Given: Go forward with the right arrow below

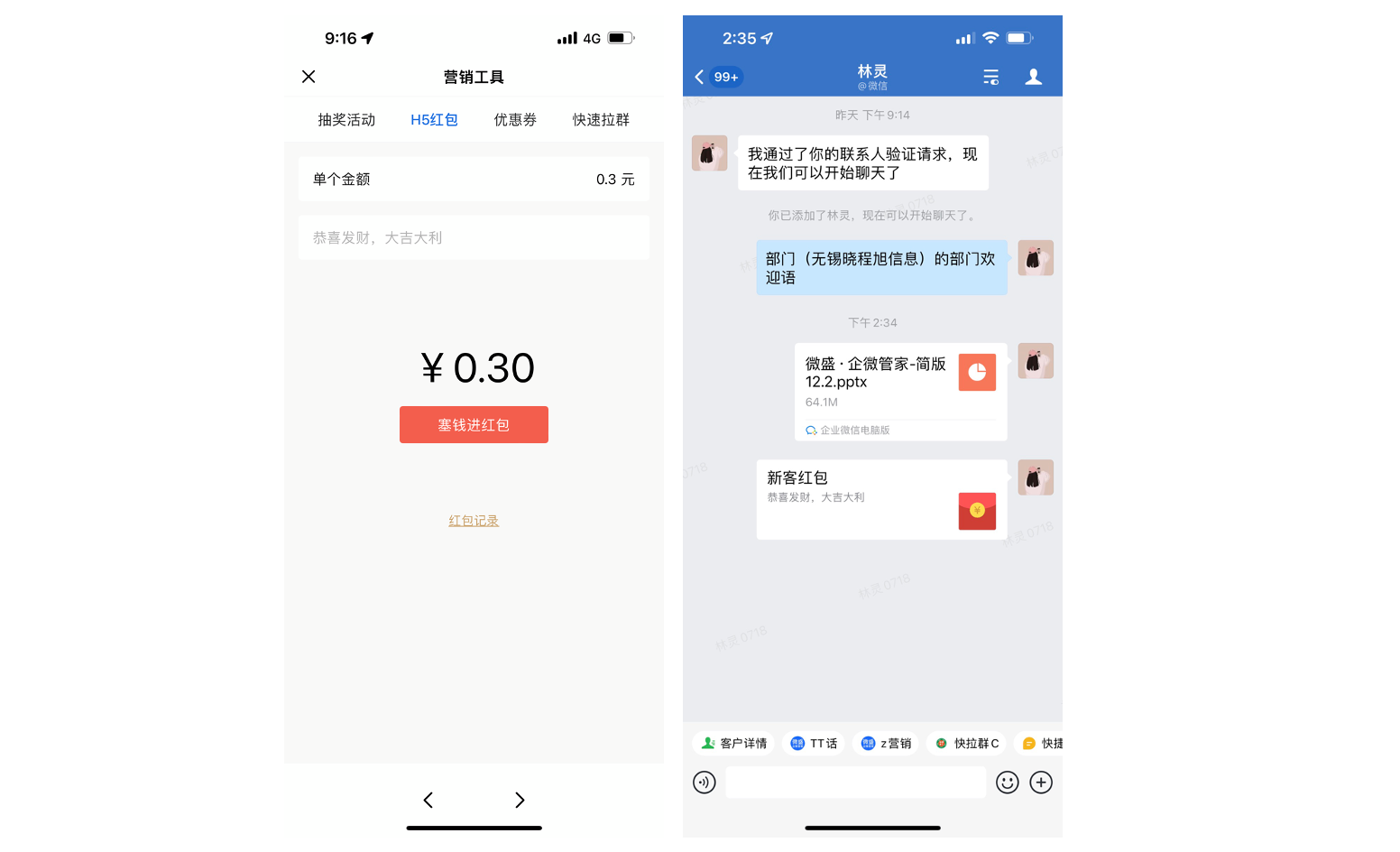Looking at the screenshot, I should click(520, 800).
